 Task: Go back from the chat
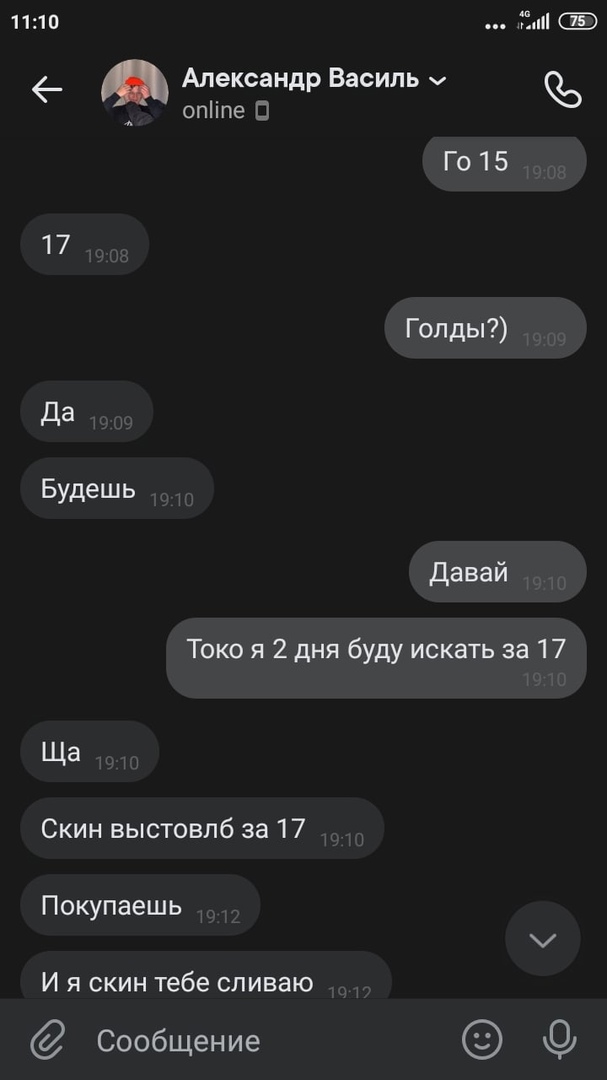[47, 90]
